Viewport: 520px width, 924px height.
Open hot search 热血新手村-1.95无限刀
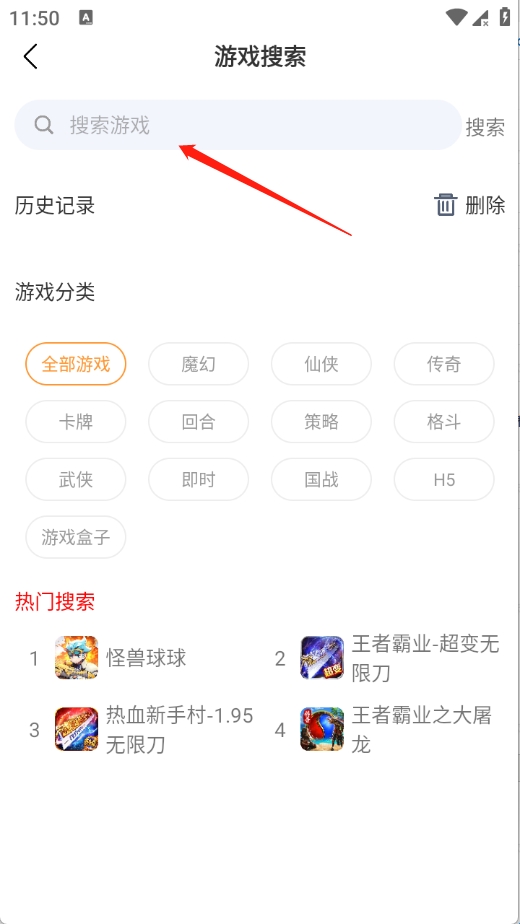(x=141, y=730)
